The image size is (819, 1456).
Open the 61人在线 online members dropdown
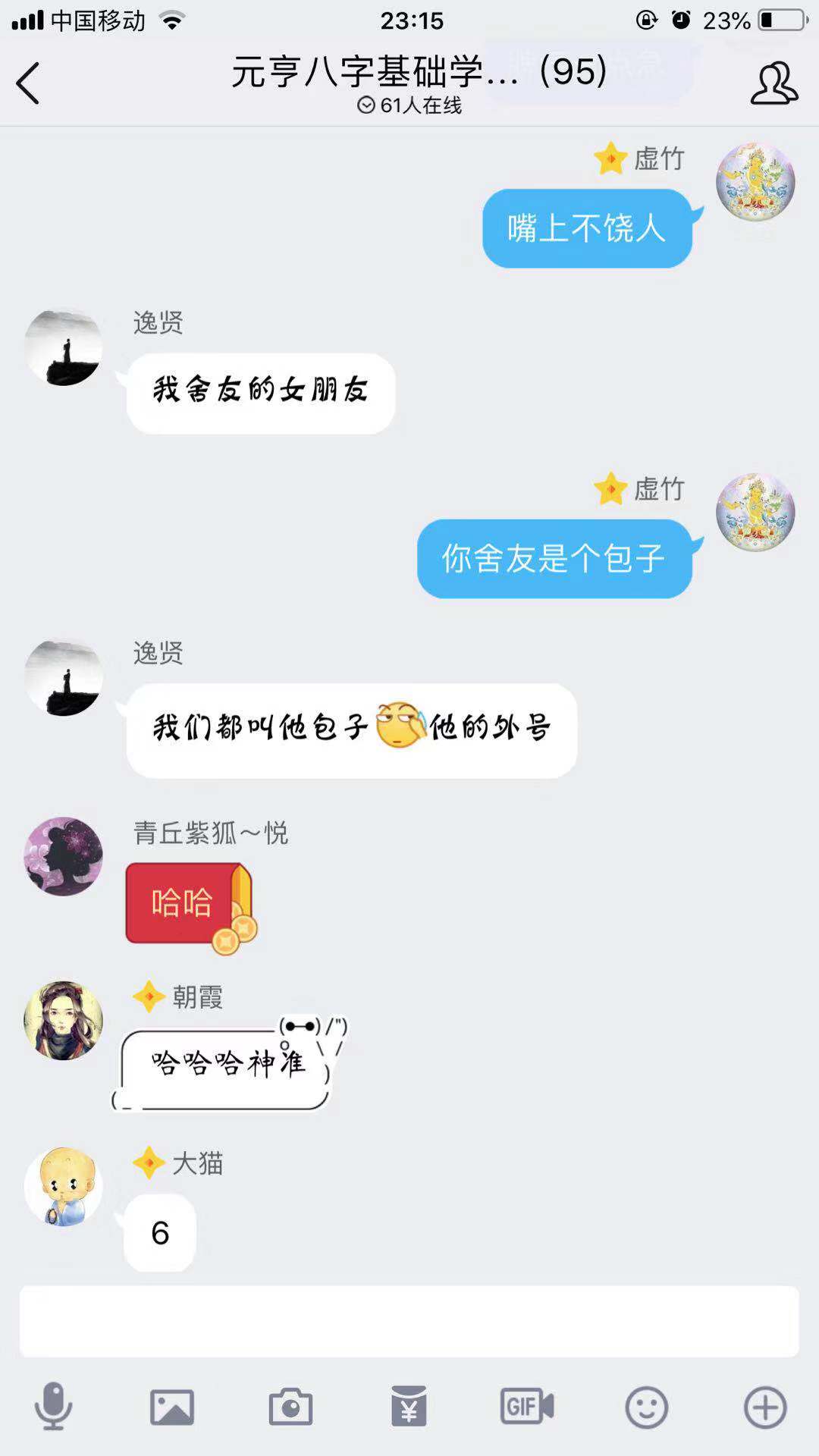click(409, 105)
